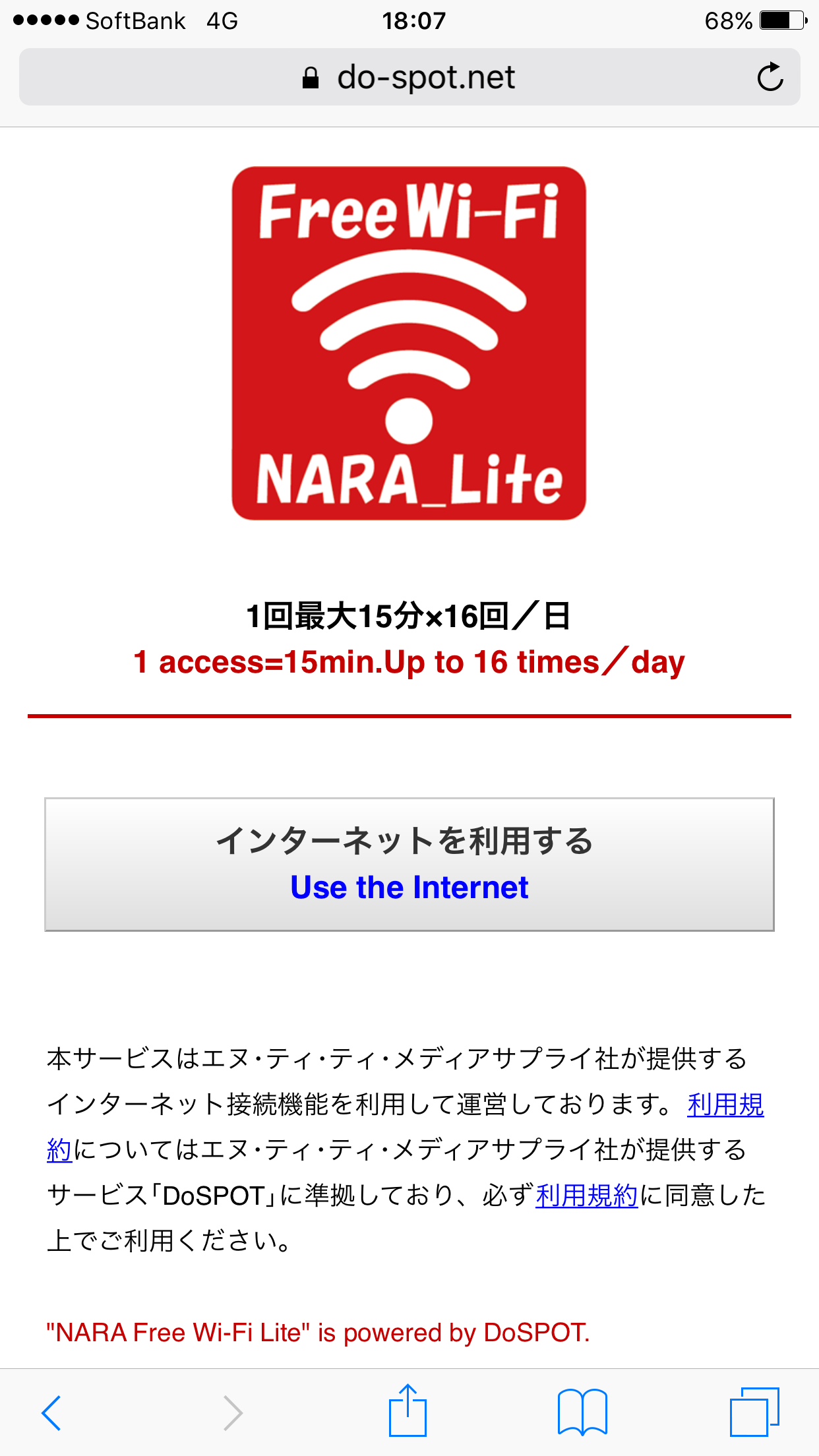Go back to the previous page
The image size is (819, 1456).
[x=51, y=1412]
